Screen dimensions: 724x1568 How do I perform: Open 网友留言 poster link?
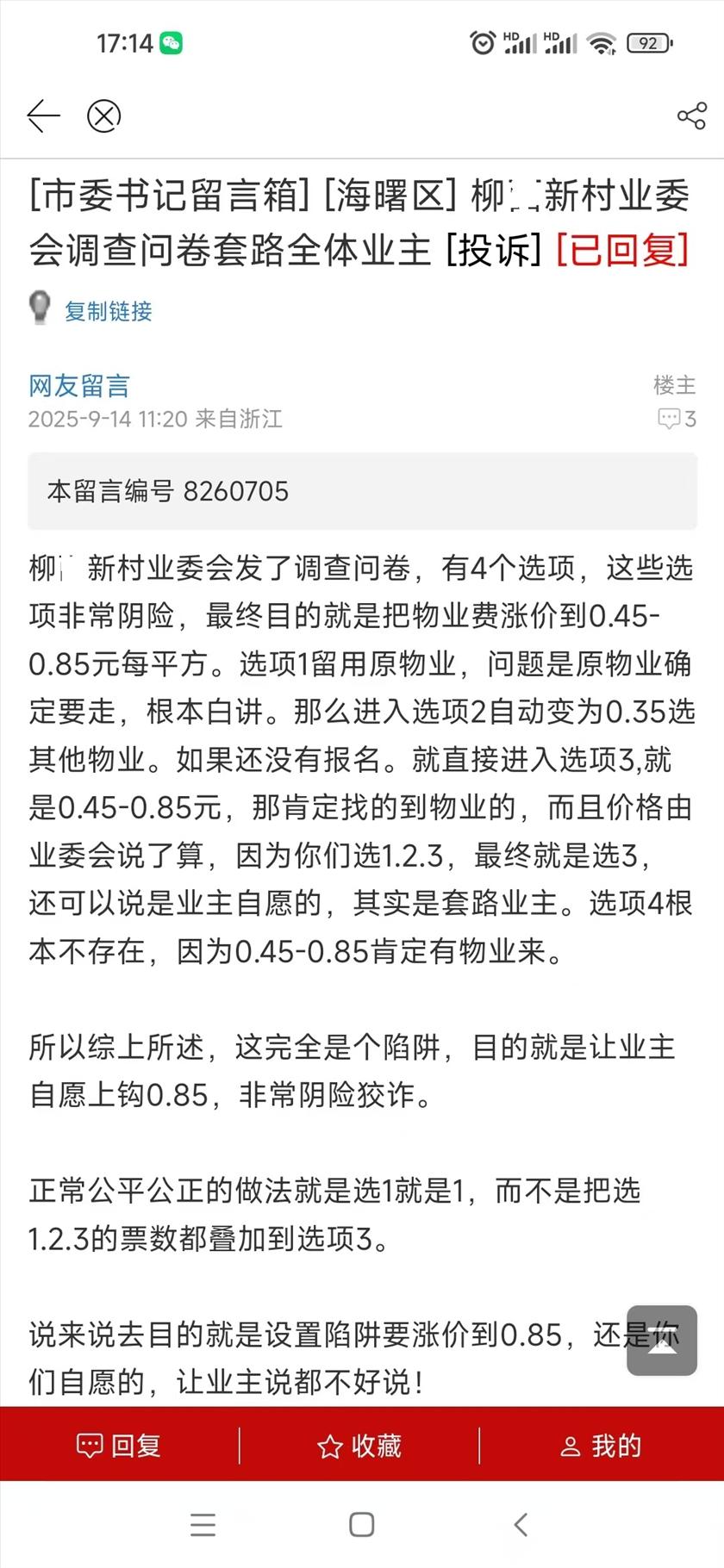[79, 386]
